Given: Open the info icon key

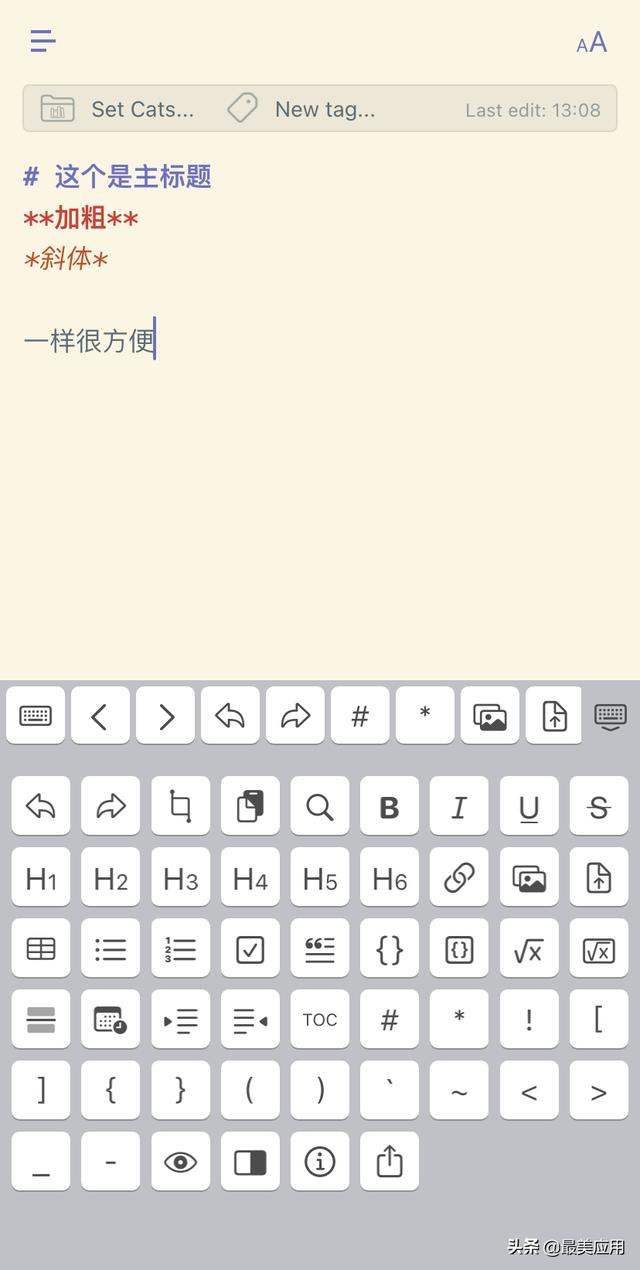Looking at the screenshot, I should pyautogui.click(x=320, y=1161).
